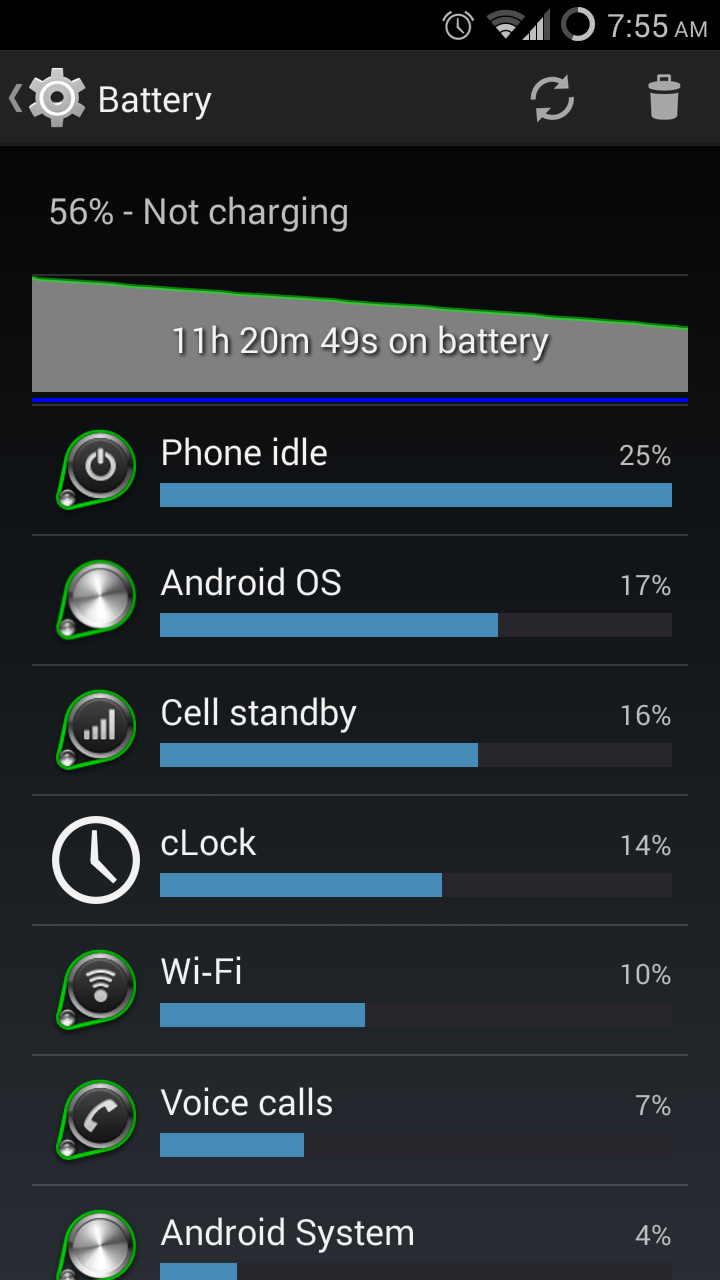This screenshot has width=720, height=1280.
Task: Open cLock battery usage details
Action: [360, 860]
